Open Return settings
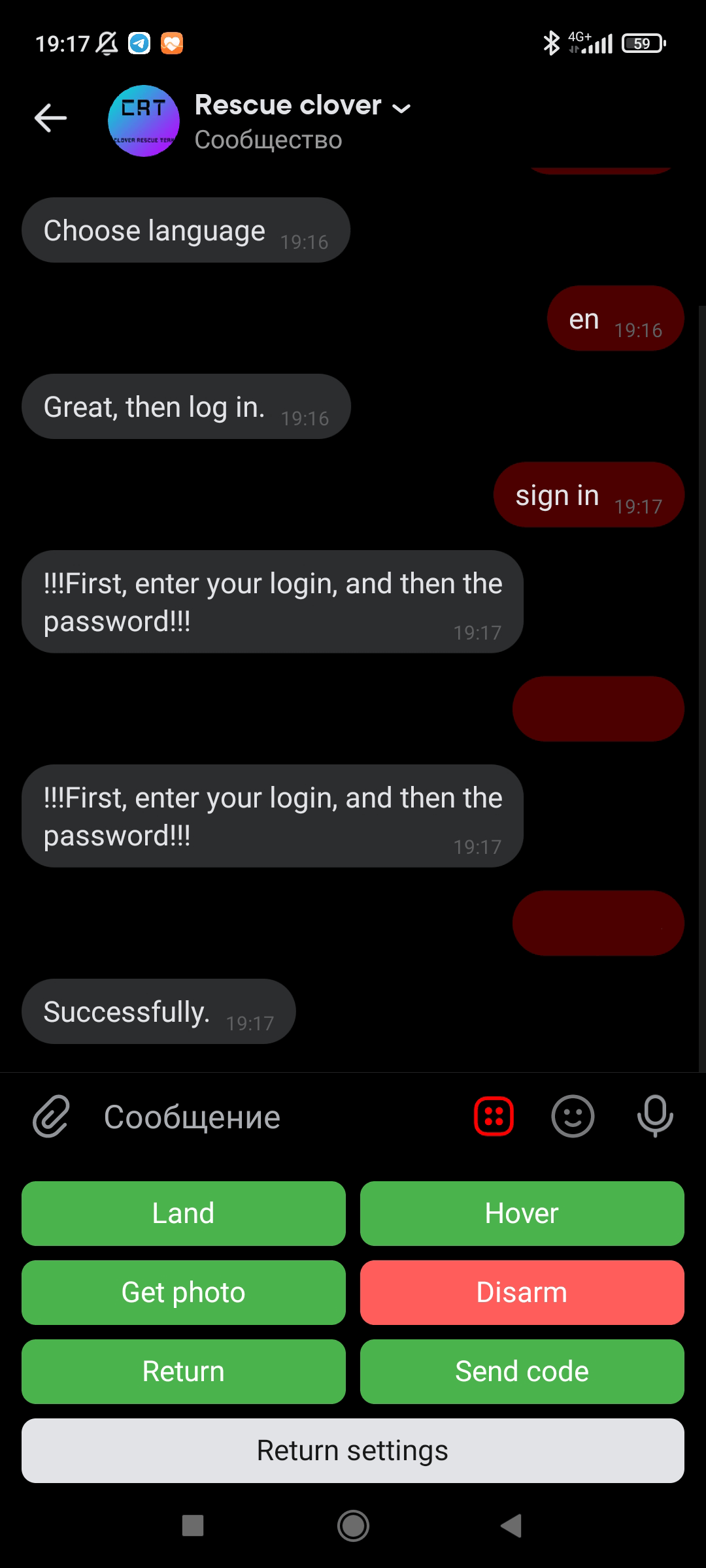Screen dimensions: 706x1568 point(352,1450)
